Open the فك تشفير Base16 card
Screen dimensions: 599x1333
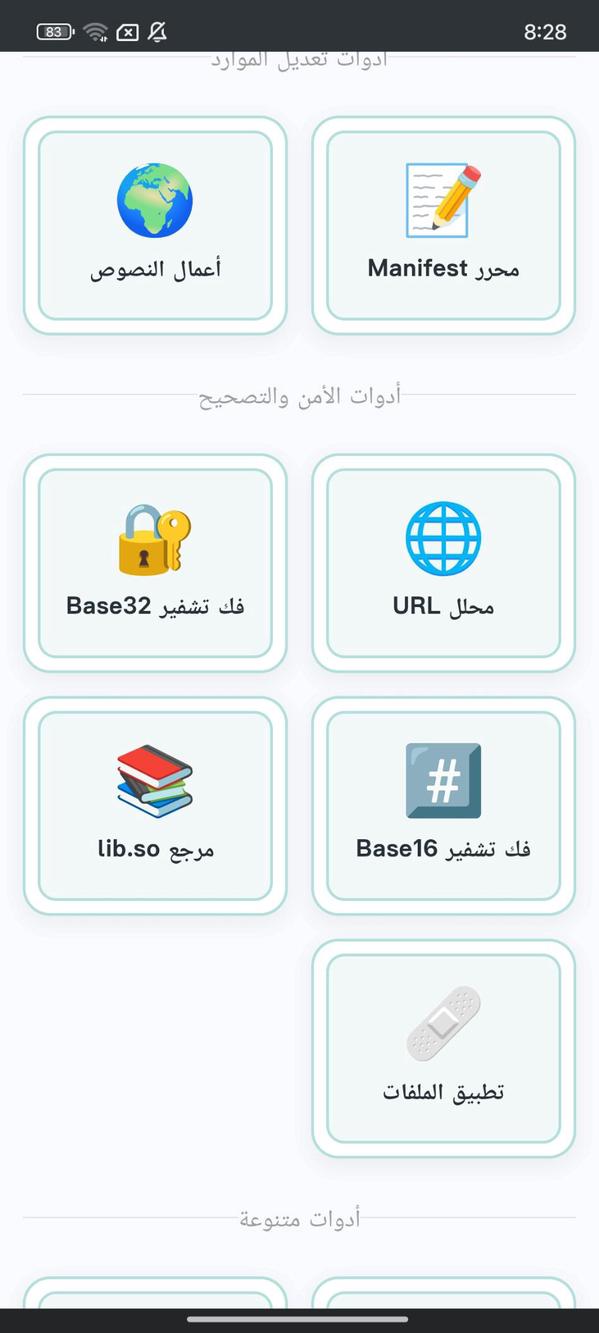point(443,806)
